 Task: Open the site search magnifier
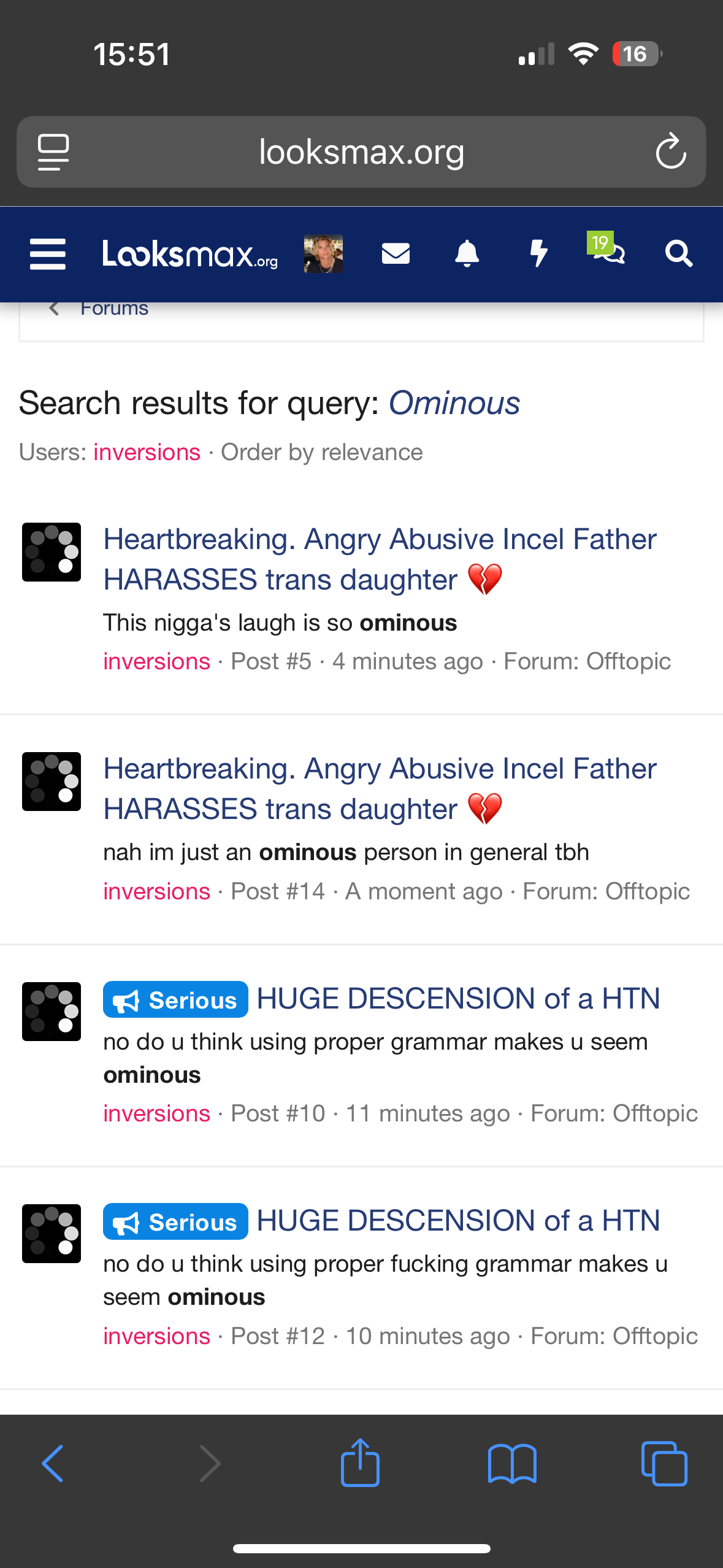pos(679,254)
